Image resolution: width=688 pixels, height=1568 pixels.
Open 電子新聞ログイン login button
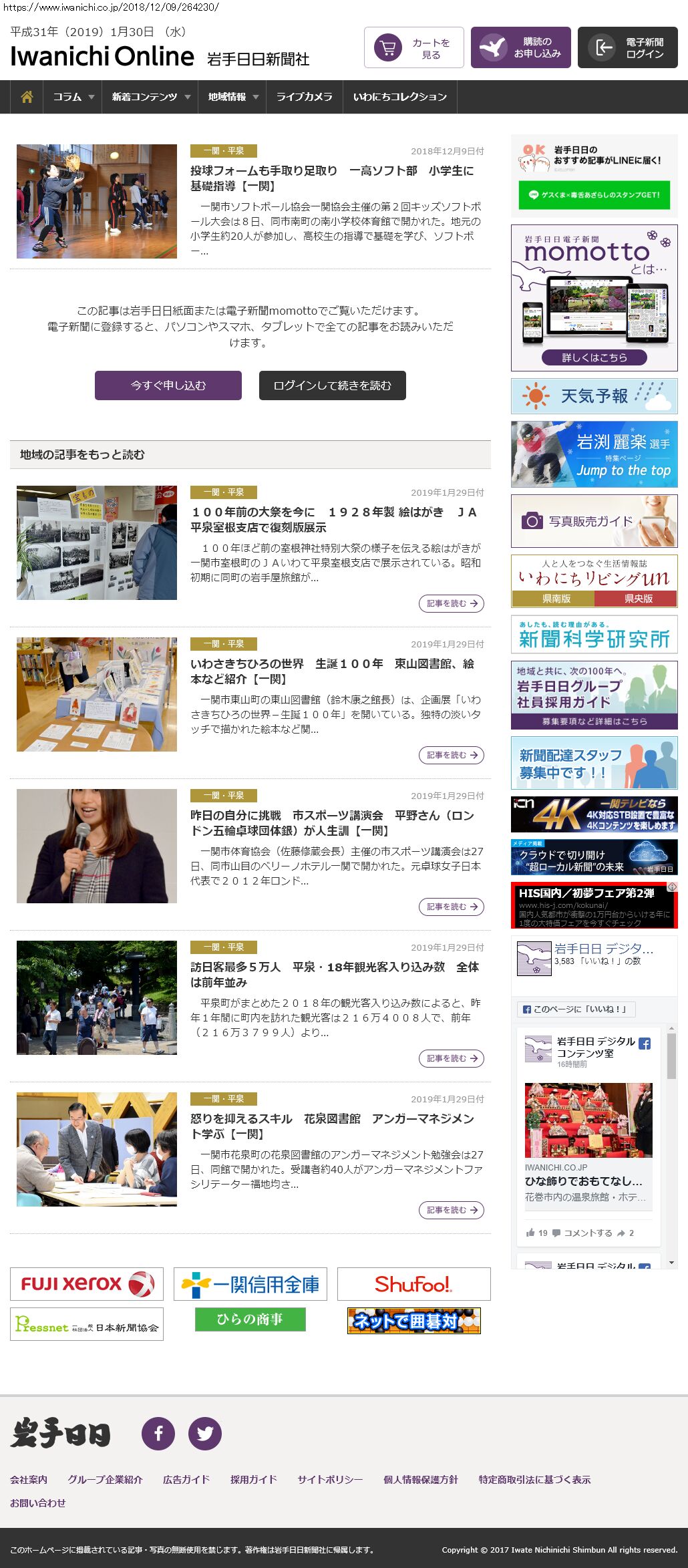click(627, 48)
